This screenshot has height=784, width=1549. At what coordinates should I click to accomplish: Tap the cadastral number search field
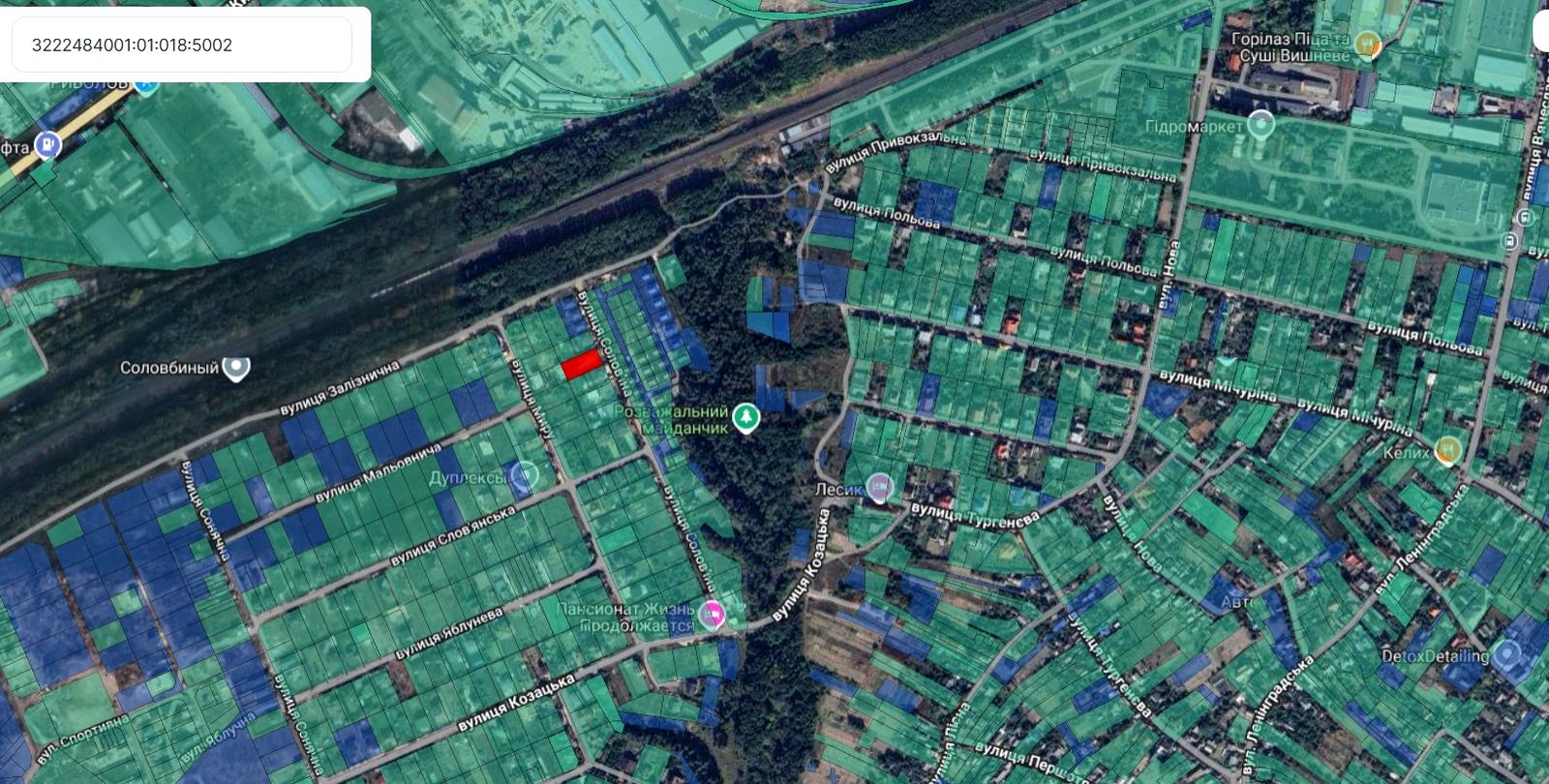coord(181,45)
